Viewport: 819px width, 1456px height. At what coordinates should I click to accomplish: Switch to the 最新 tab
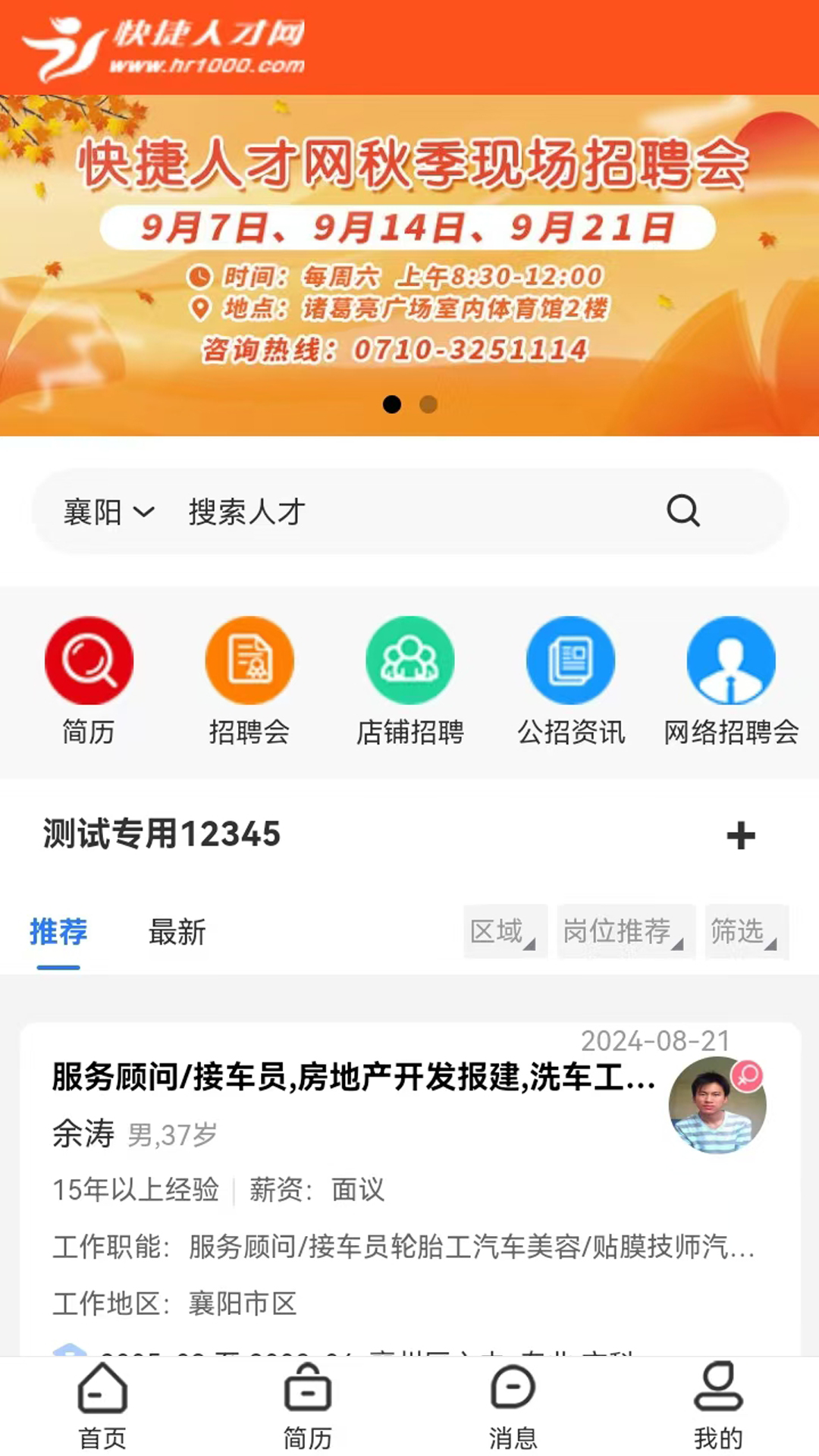[x=178, y=934]
